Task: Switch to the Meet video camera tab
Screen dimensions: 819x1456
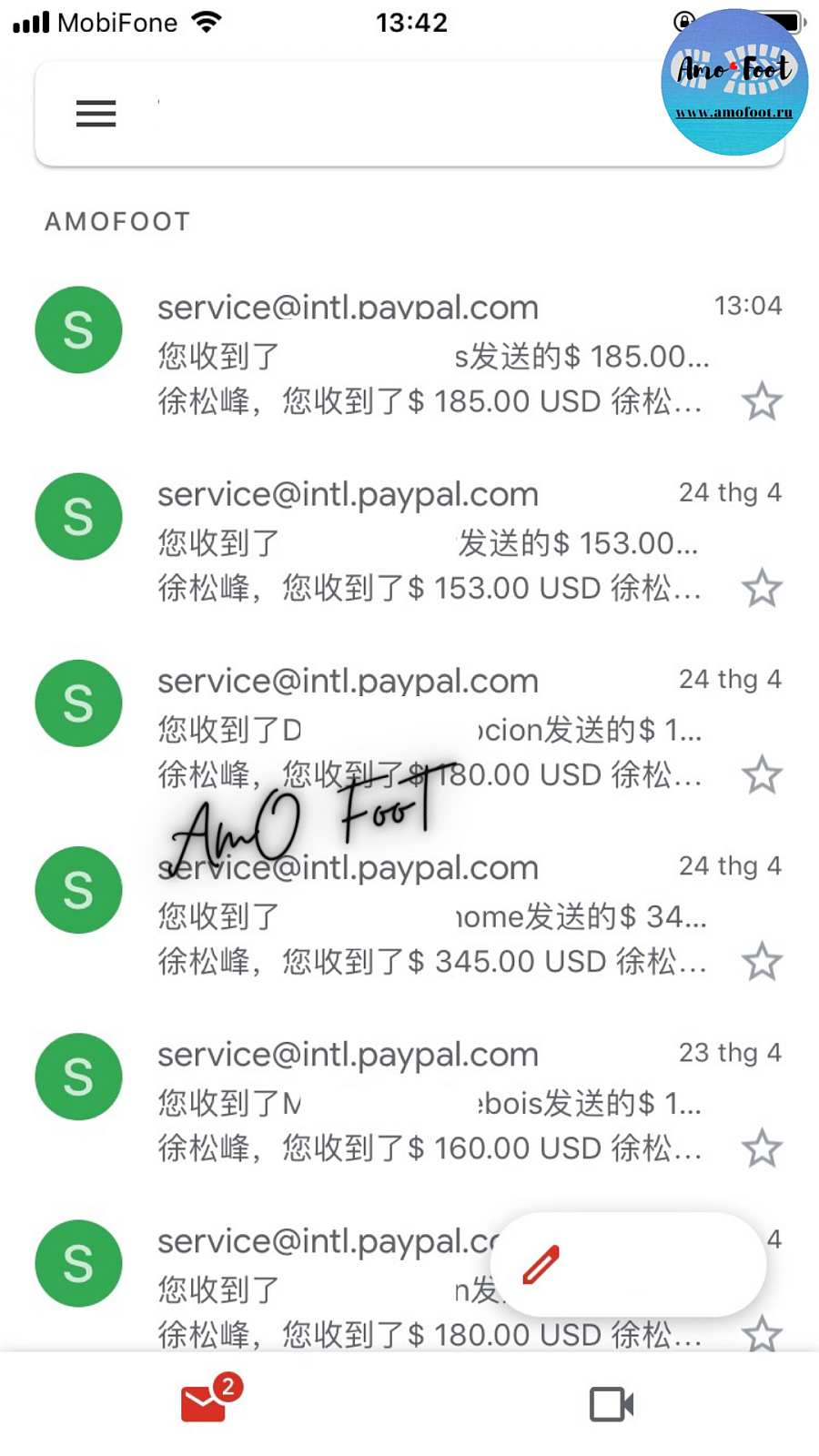Action: pyautogui.click(x=612, y=1404)
